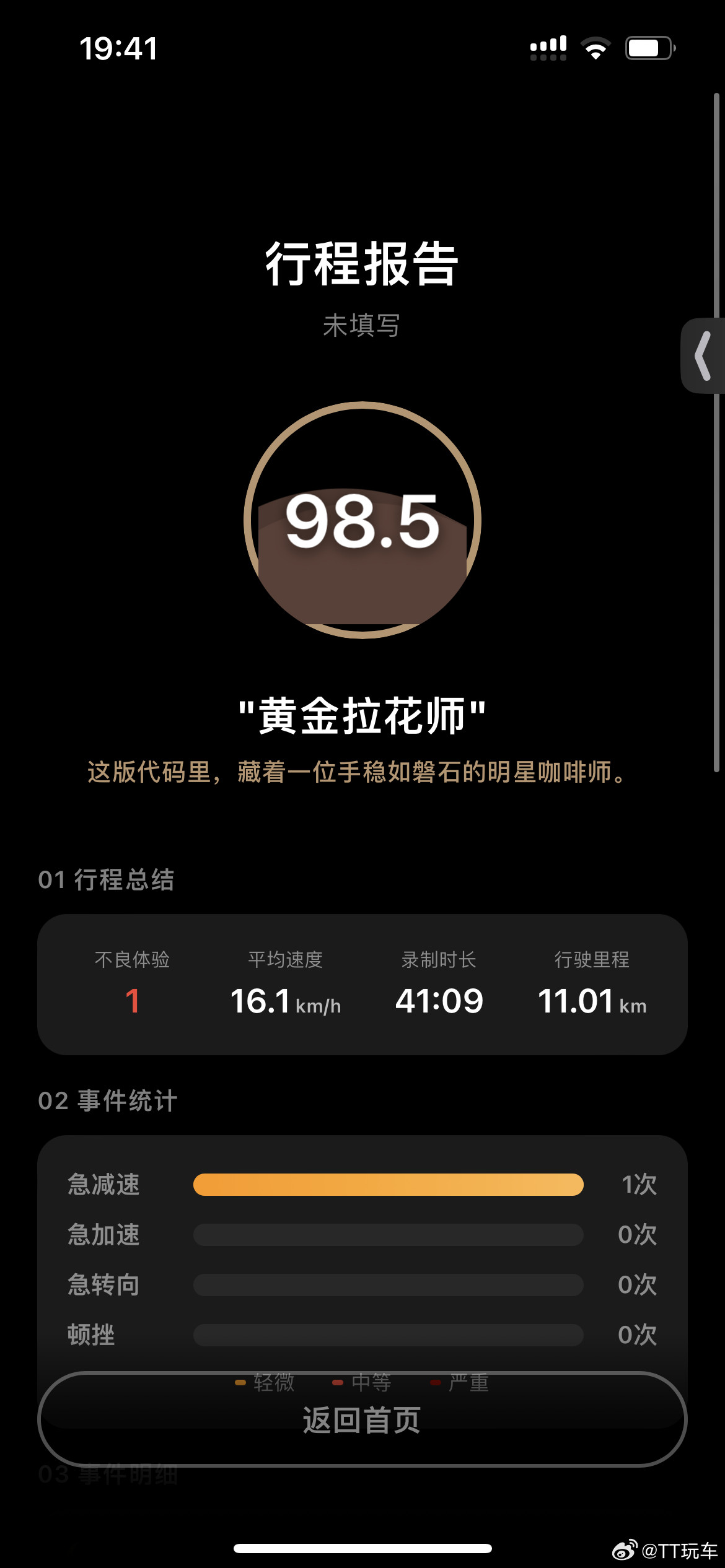This screenshot has width=725, height=1568.
Task: Tap the 行驶里程 mileage value 11.01 km
Action: [x=592, y=1000]
